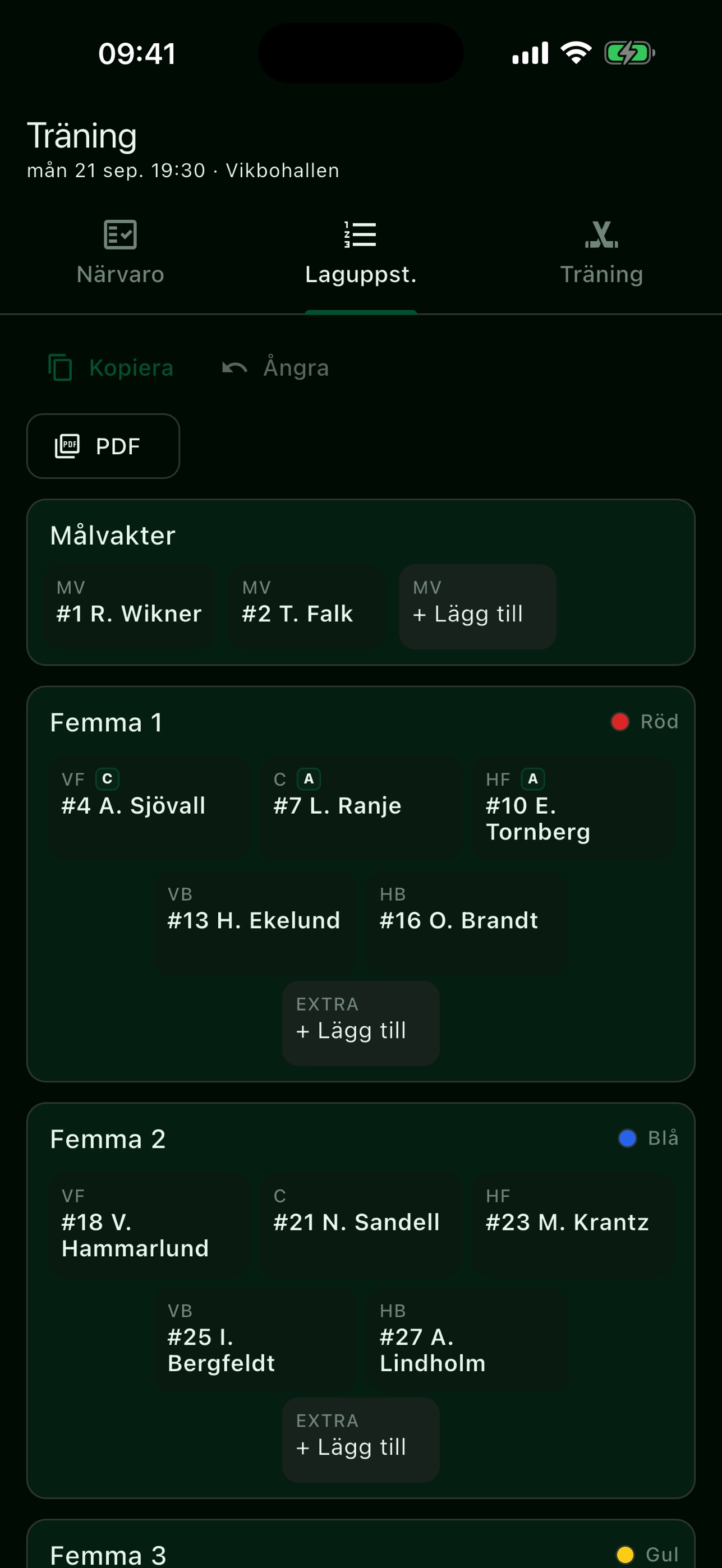Image resolution: width=722 pixels, height=1568 pixels.
Task: Tap #16 O. Brandt card
Action: [x=467, y=922]
